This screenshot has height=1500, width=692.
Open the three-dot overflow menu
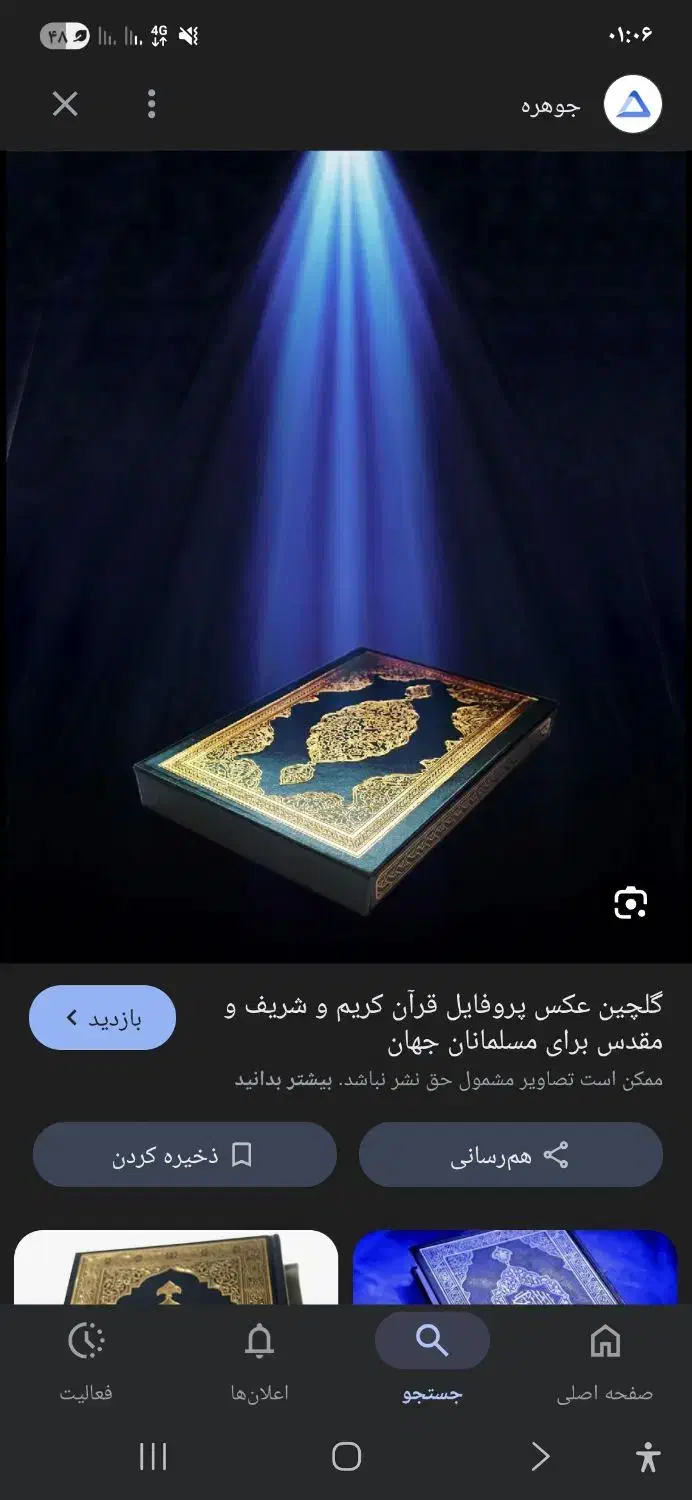pos(151,104)
